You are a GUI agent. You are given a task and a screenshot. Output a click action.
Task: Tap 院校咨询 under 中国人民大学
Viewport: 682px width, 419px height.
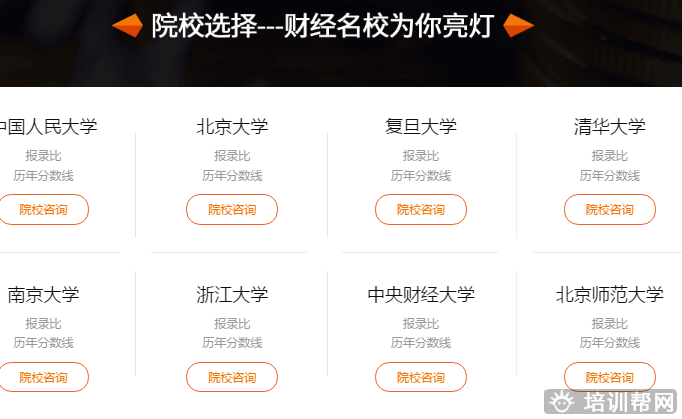[43, 209]
